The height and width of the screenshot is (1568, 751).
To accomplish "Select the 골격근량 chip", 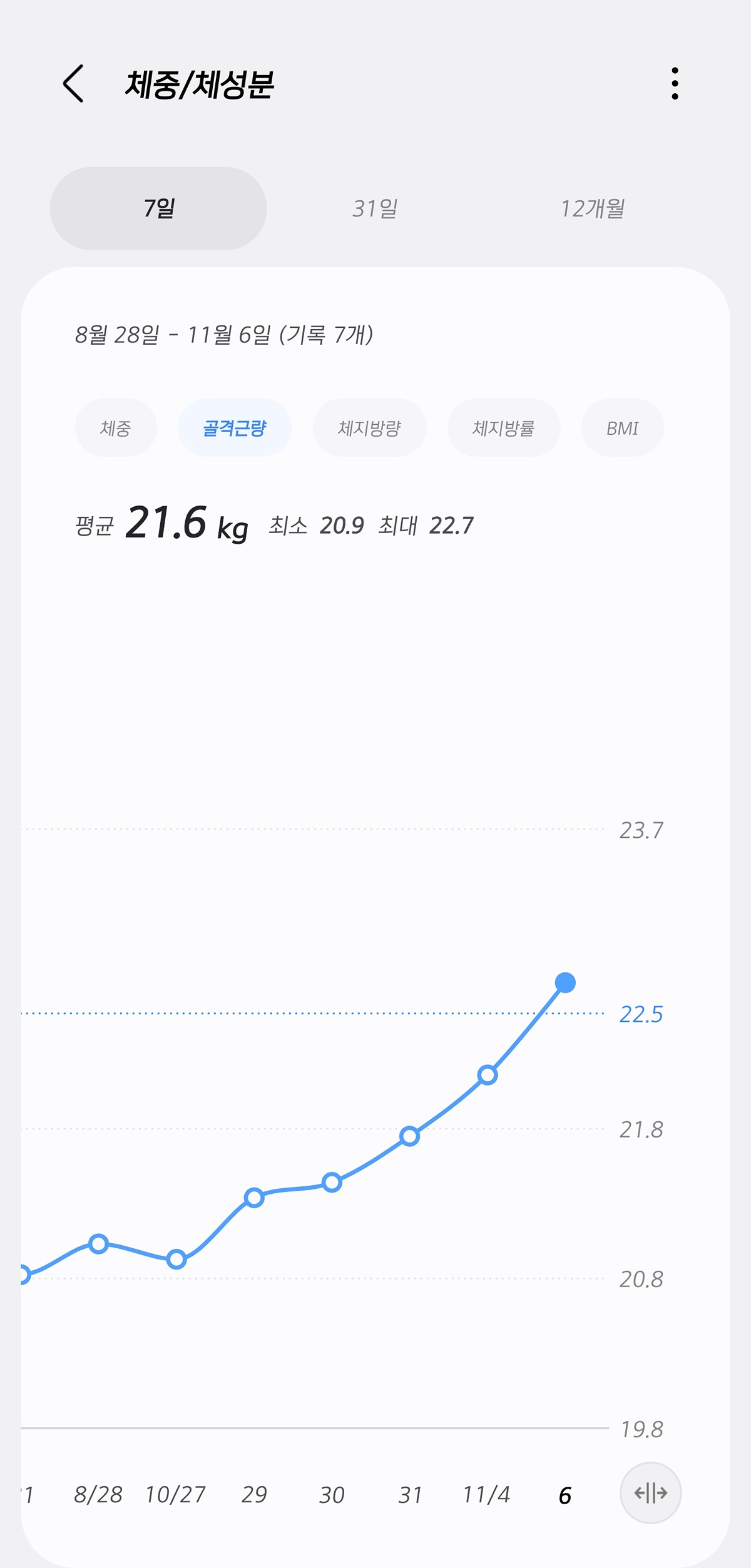I will (x=235, y=428).
